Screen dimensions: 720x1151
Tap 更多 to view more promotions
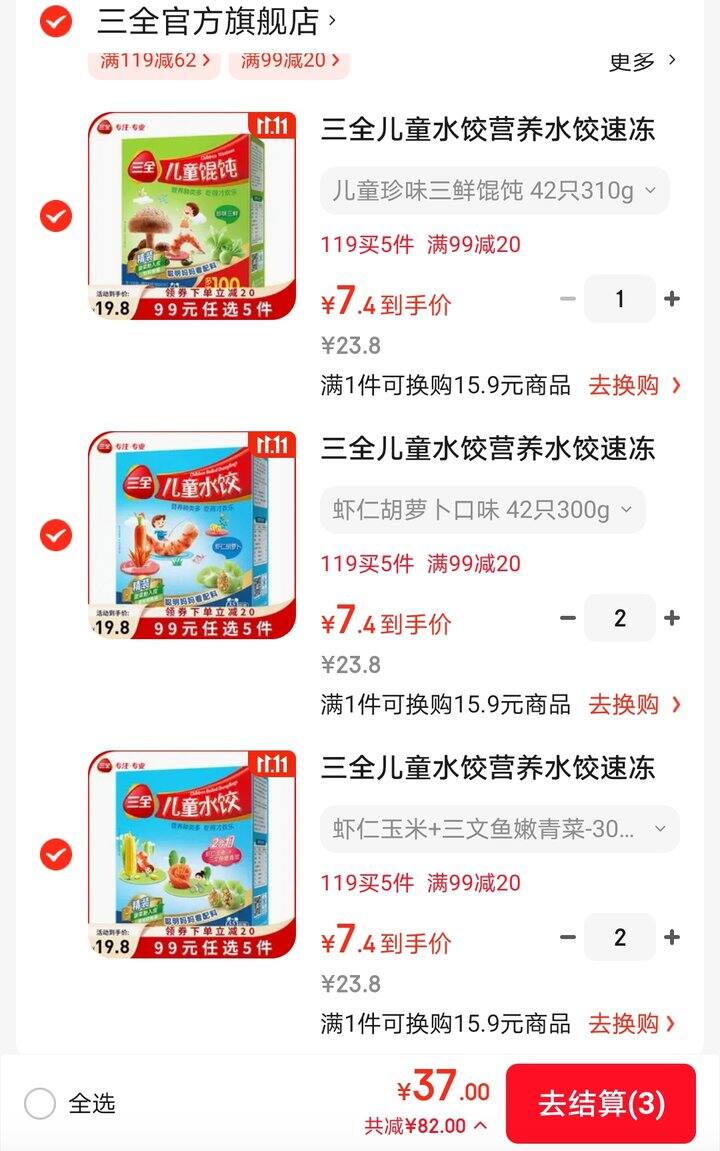pos(642,61)
